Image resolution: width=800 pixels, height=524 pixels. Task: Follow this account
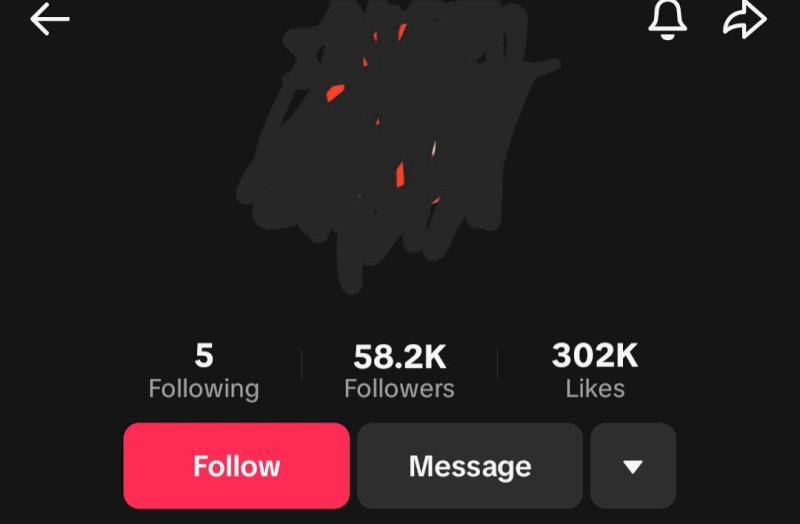tap(237, 466)
